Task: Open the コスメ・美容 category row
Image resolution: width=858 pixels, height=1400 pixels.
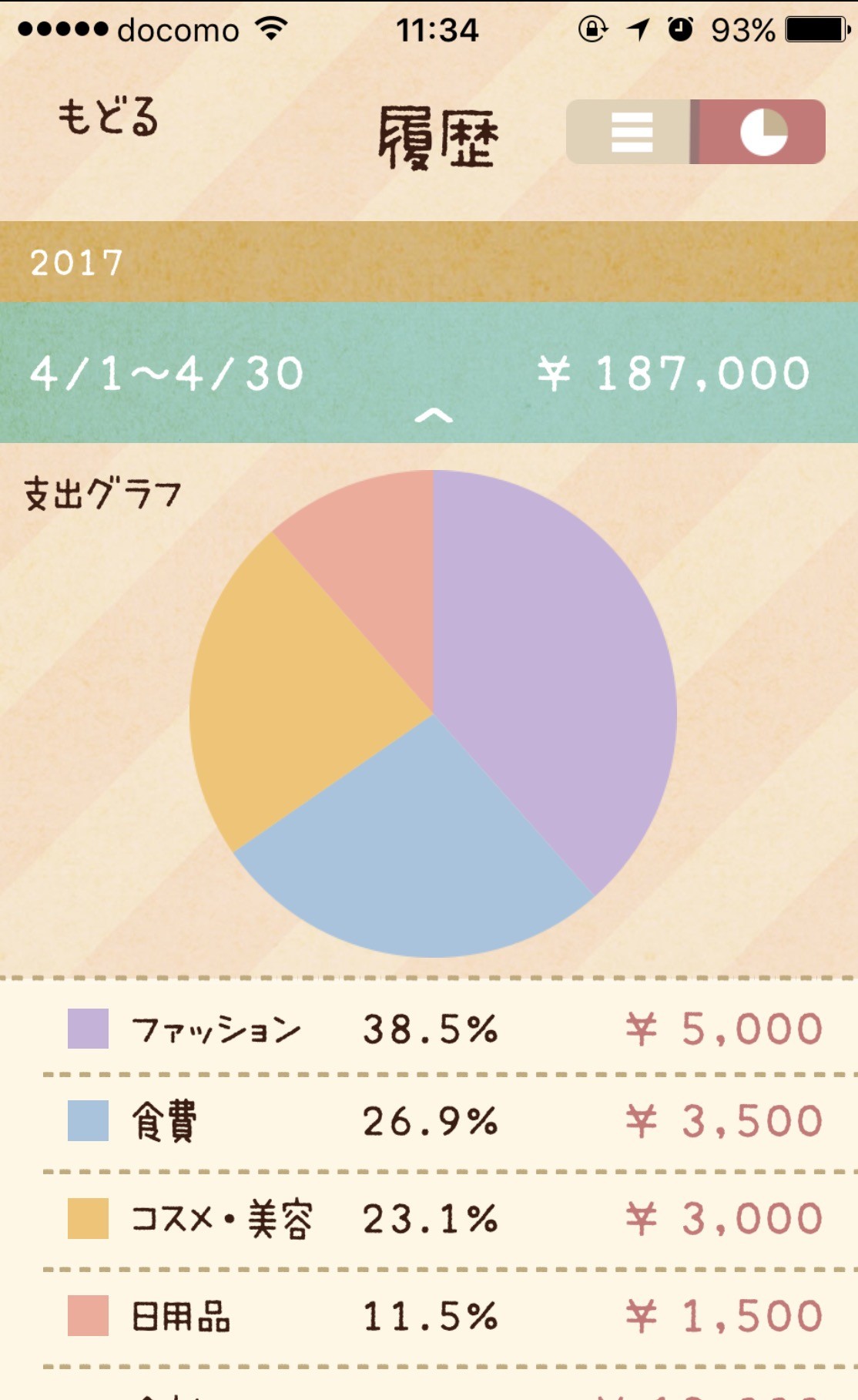Action: 447,1219
